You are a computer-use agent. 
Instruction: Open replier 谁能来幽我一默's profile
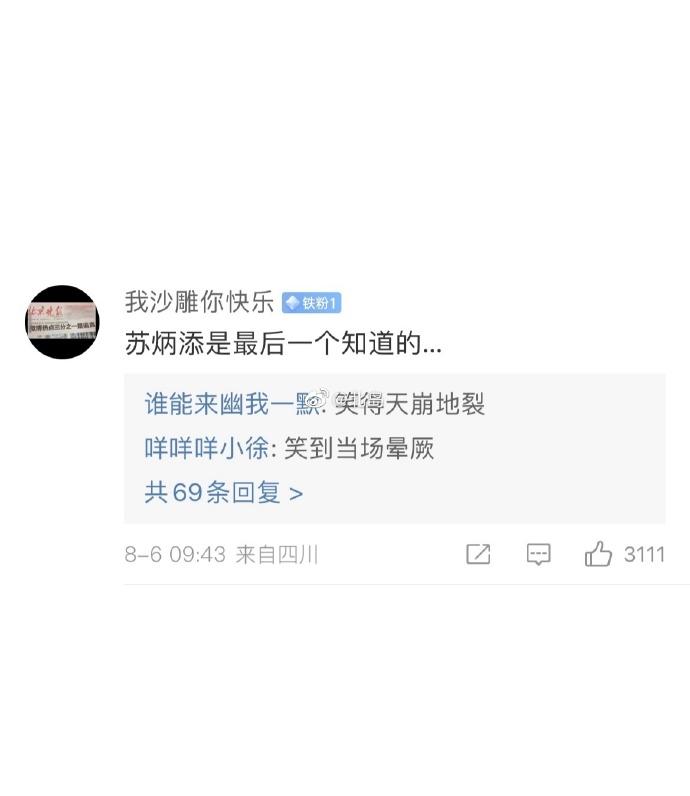pos(230,404)
